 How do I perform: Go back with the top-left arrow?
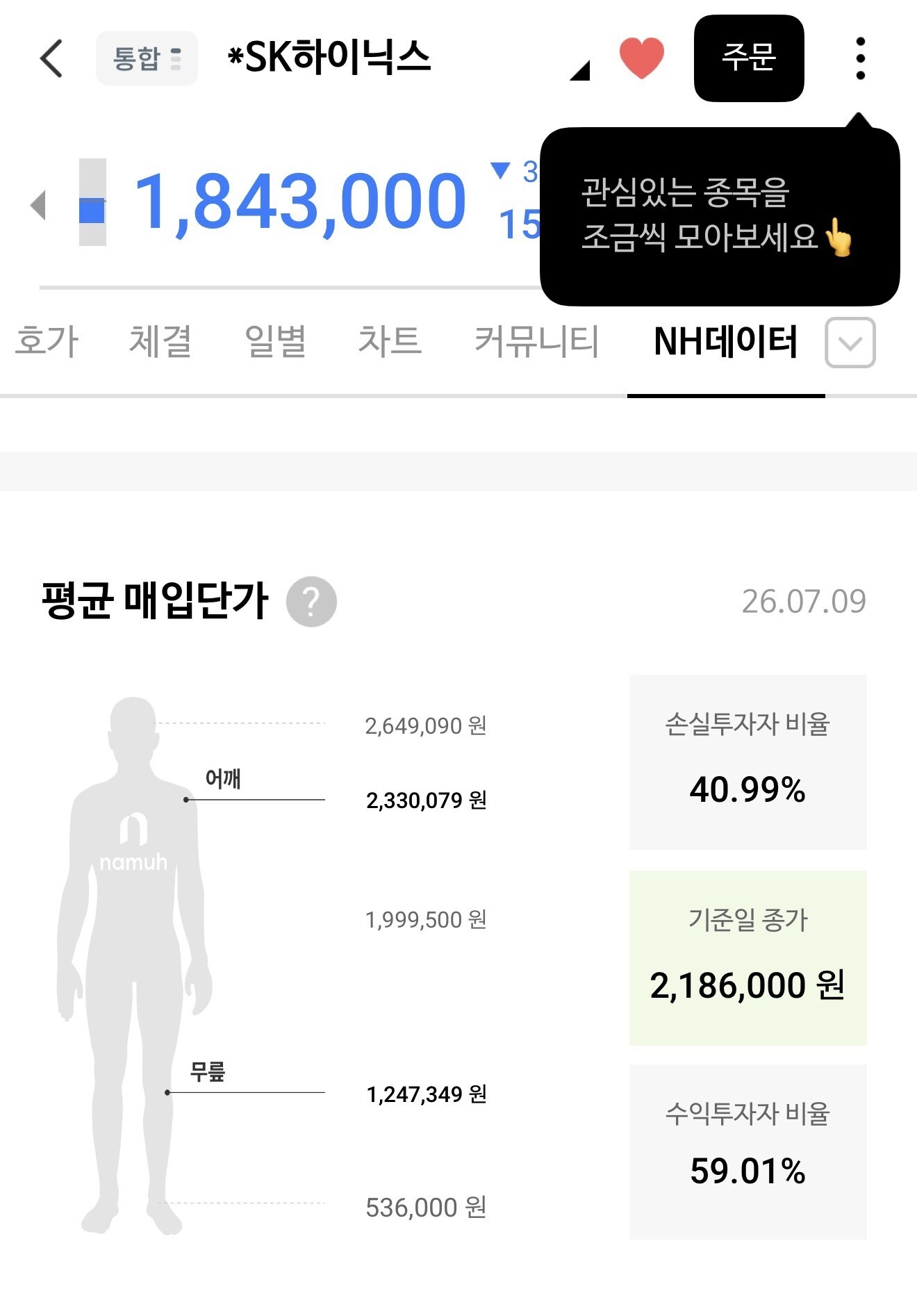point(51,58)
